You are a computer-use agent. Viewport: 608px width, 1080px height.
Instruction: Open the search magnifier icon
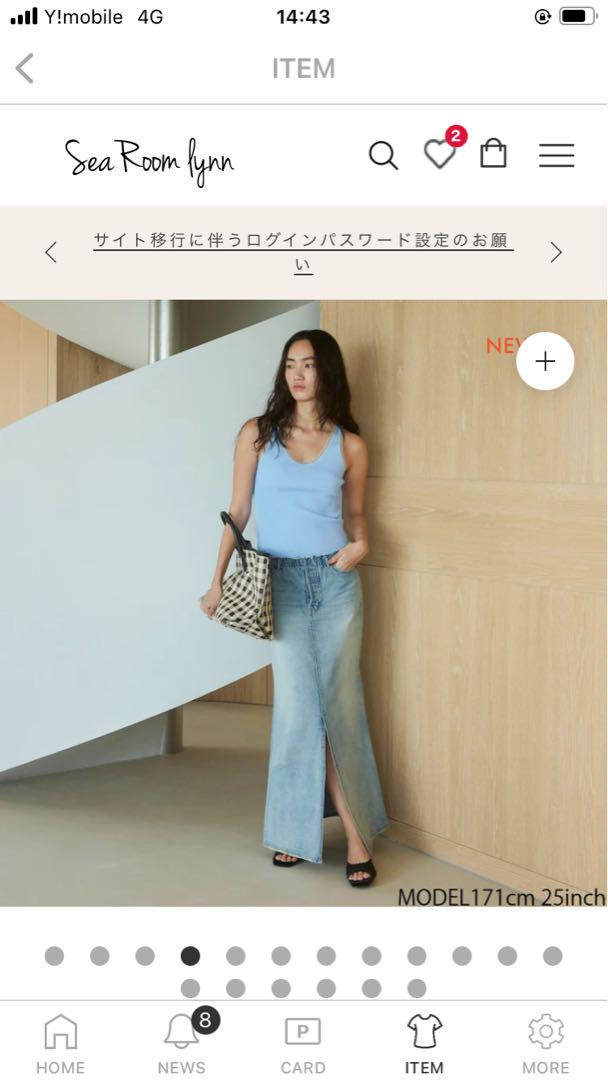[384, 155]
